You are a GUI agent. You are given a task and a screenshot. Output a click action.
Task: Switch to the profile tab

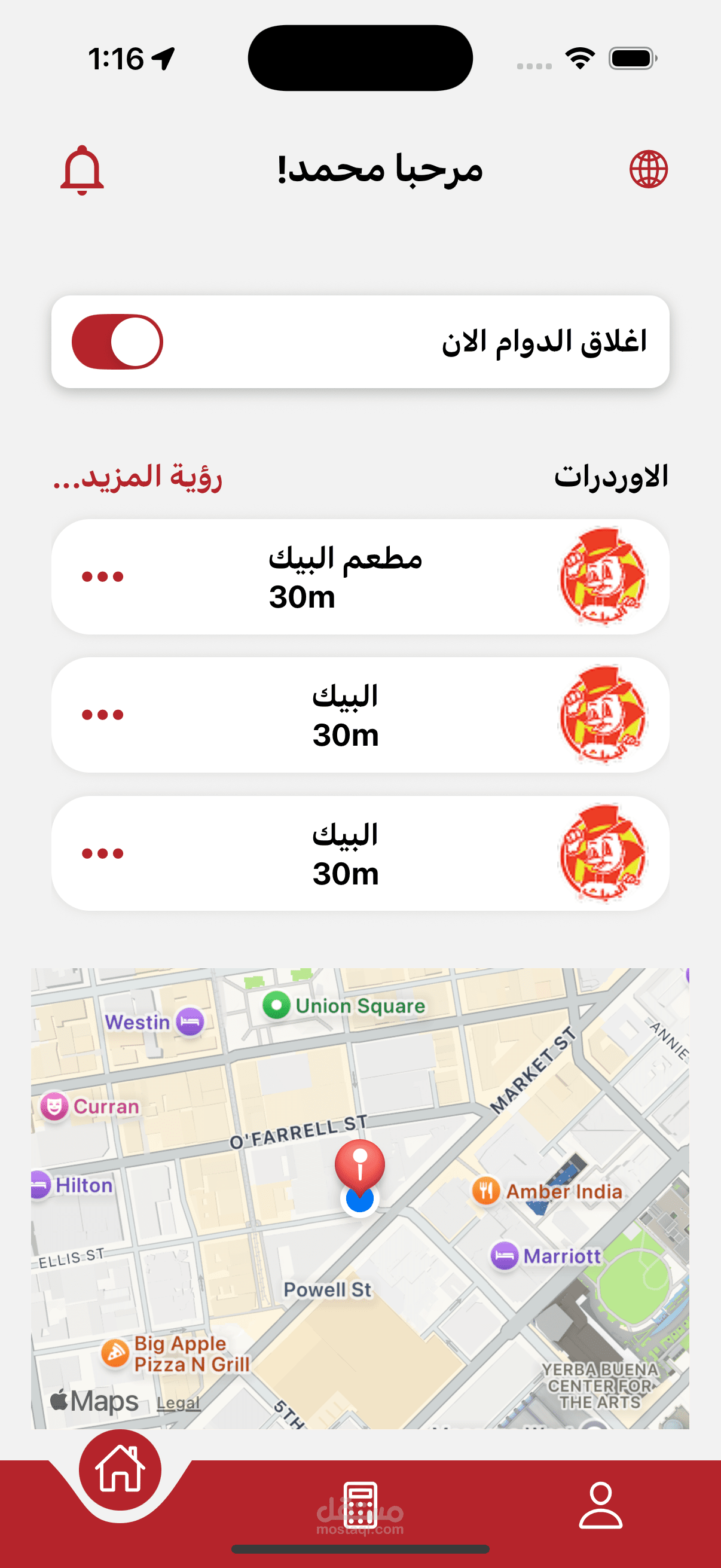tap(600, 1504)
